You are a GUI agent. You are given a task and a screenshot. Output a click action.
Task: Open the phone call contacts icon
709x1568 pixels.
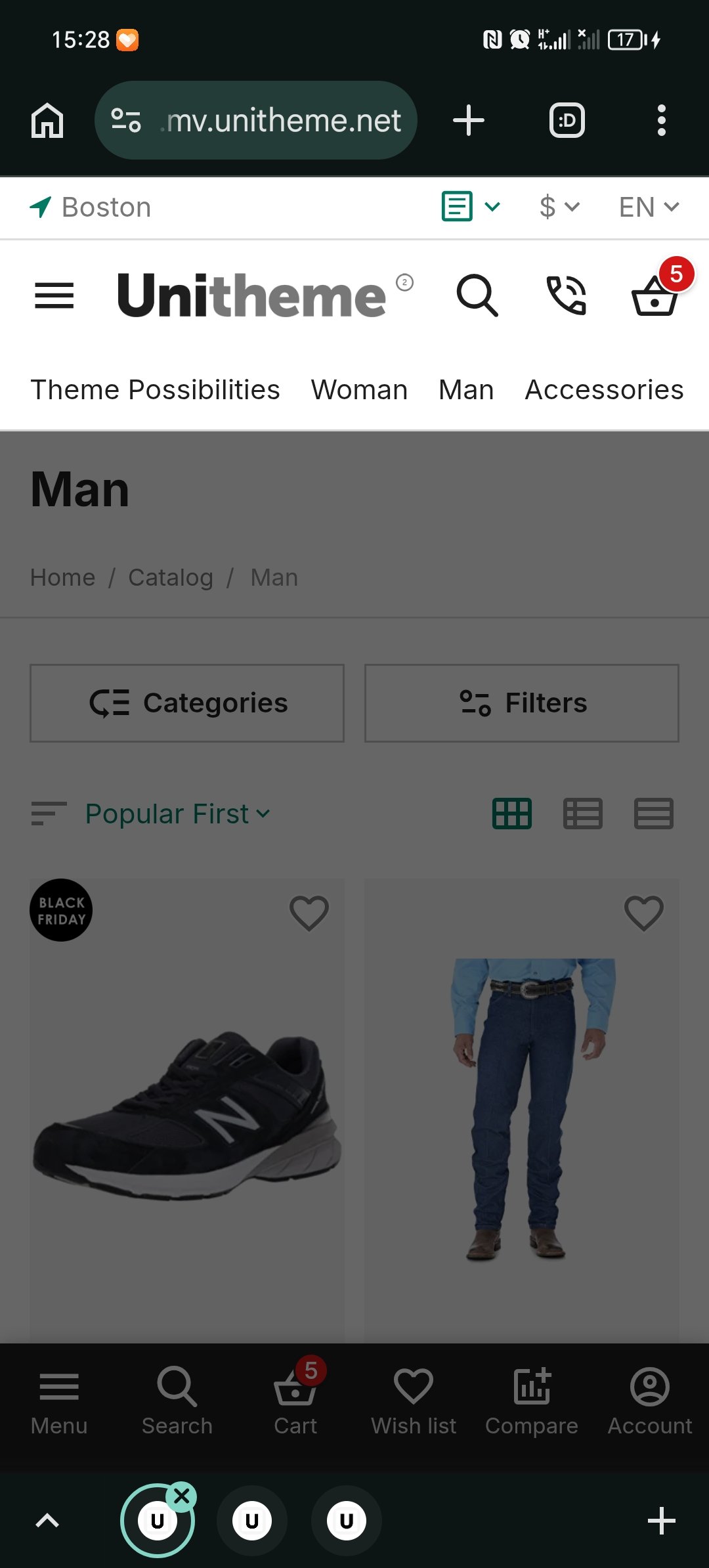coord(566,295)
